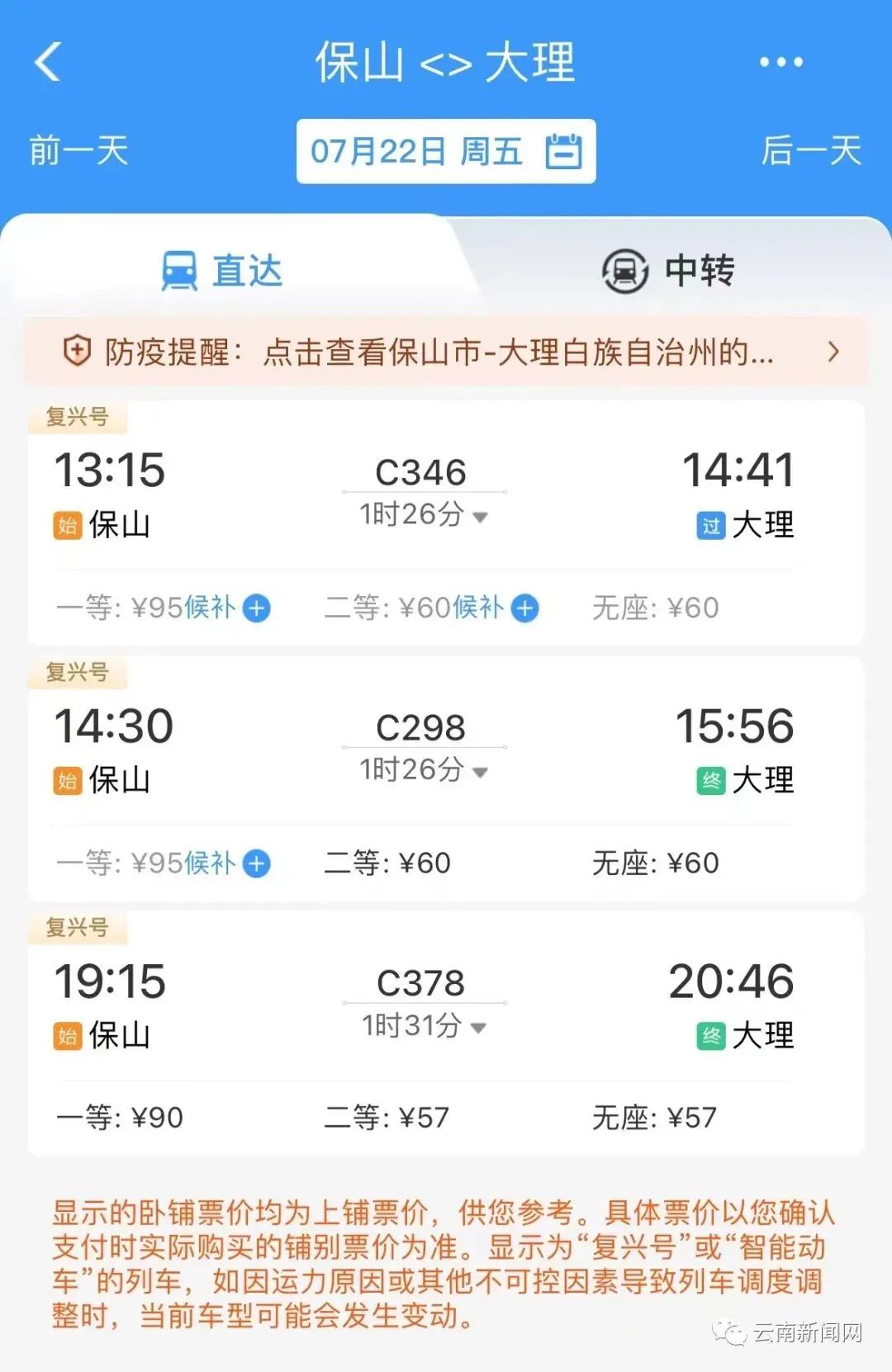Switch to the 中转 transfer tab
Image resolution: width=892 pixels, height=1372 pixels.
pyautogui.click(x=669, y=271)
